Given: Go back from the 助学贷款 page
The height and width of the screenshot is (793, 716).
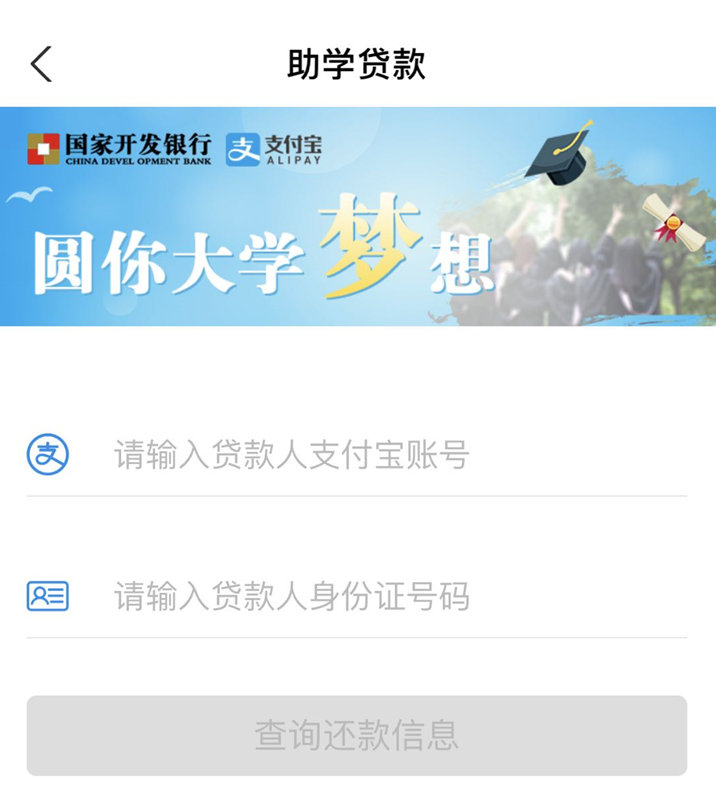Looking at the screenshot, I should (41, 64).
